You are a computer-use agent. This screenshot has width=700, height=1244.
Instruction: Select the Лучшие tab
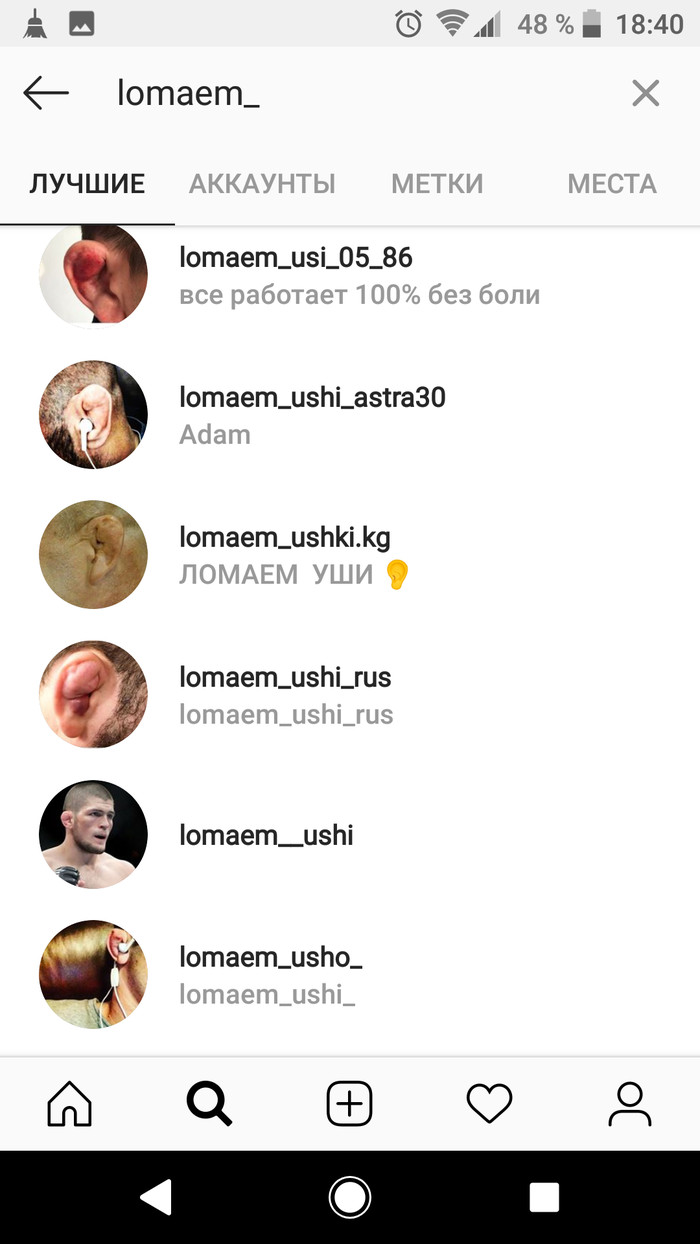[87, 184]
